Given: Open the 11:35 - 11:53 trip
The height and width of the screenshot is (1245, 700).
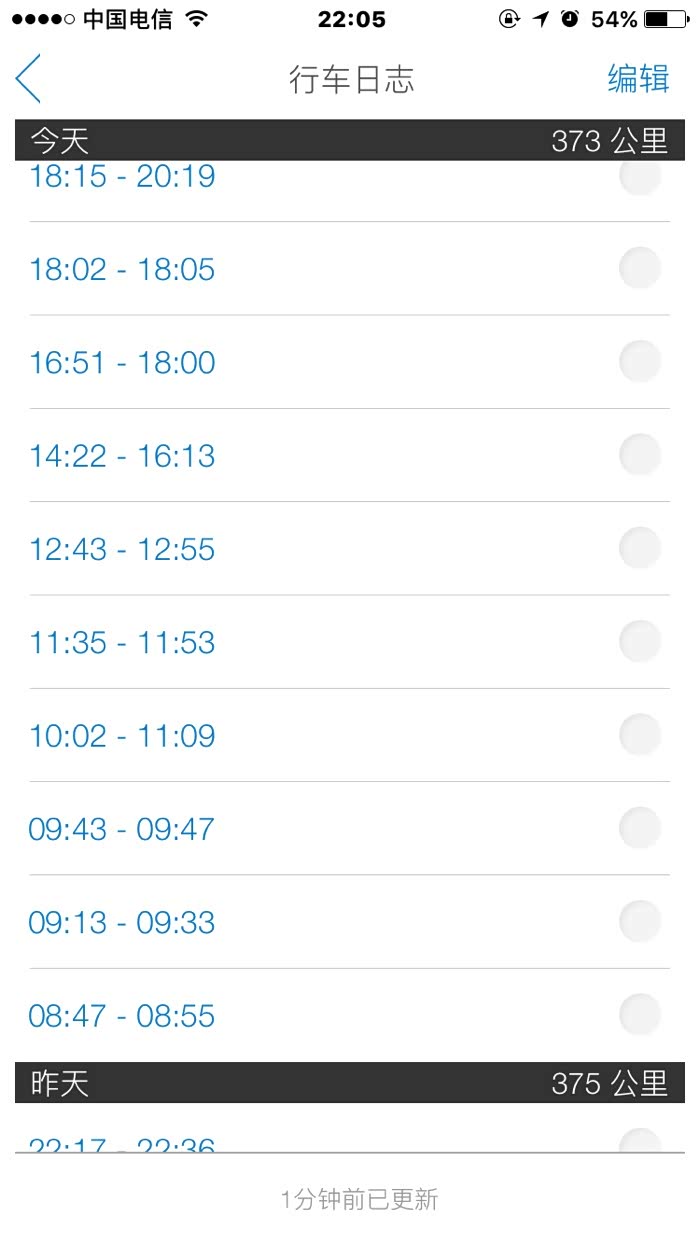Looking at the screenshot, I should (122, 642).
